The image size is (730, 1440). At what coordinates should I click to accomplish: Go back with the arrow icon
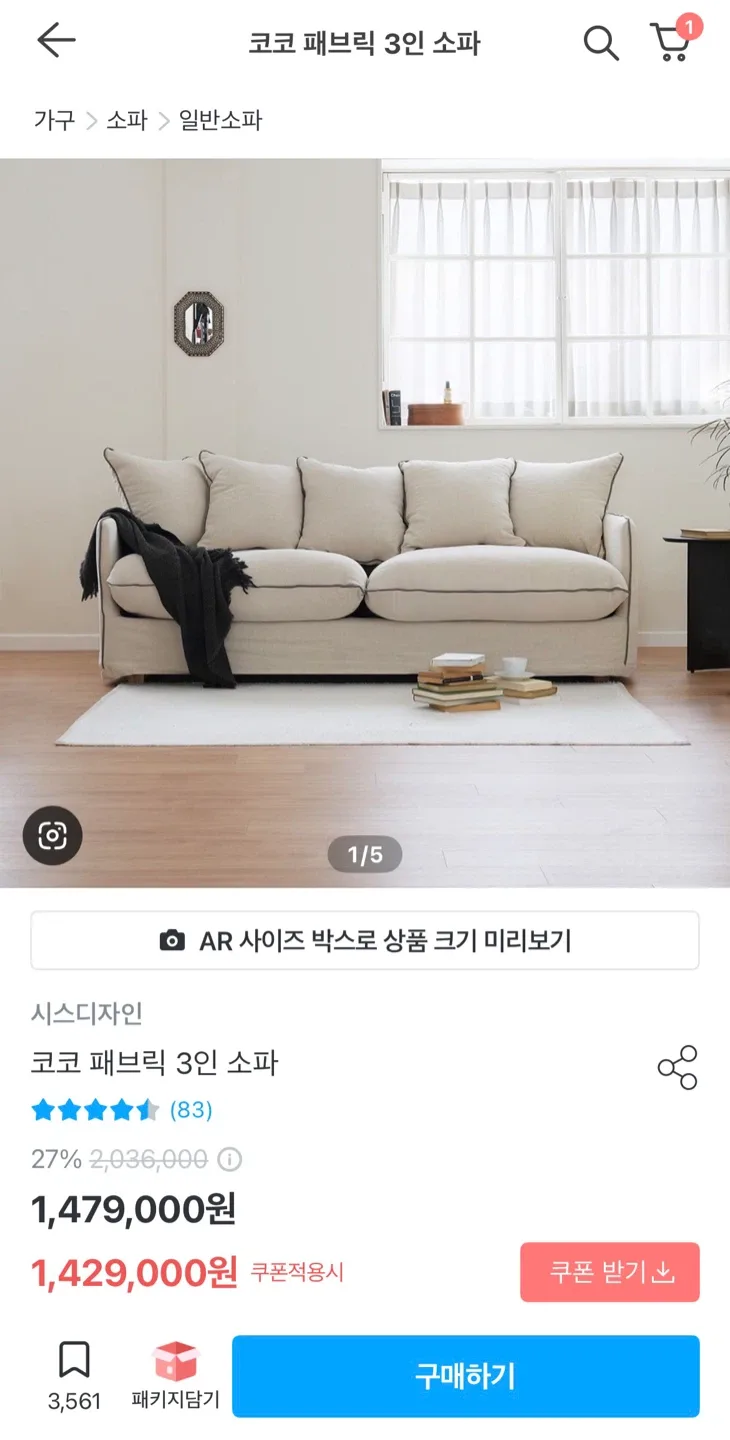pos(56,41)
